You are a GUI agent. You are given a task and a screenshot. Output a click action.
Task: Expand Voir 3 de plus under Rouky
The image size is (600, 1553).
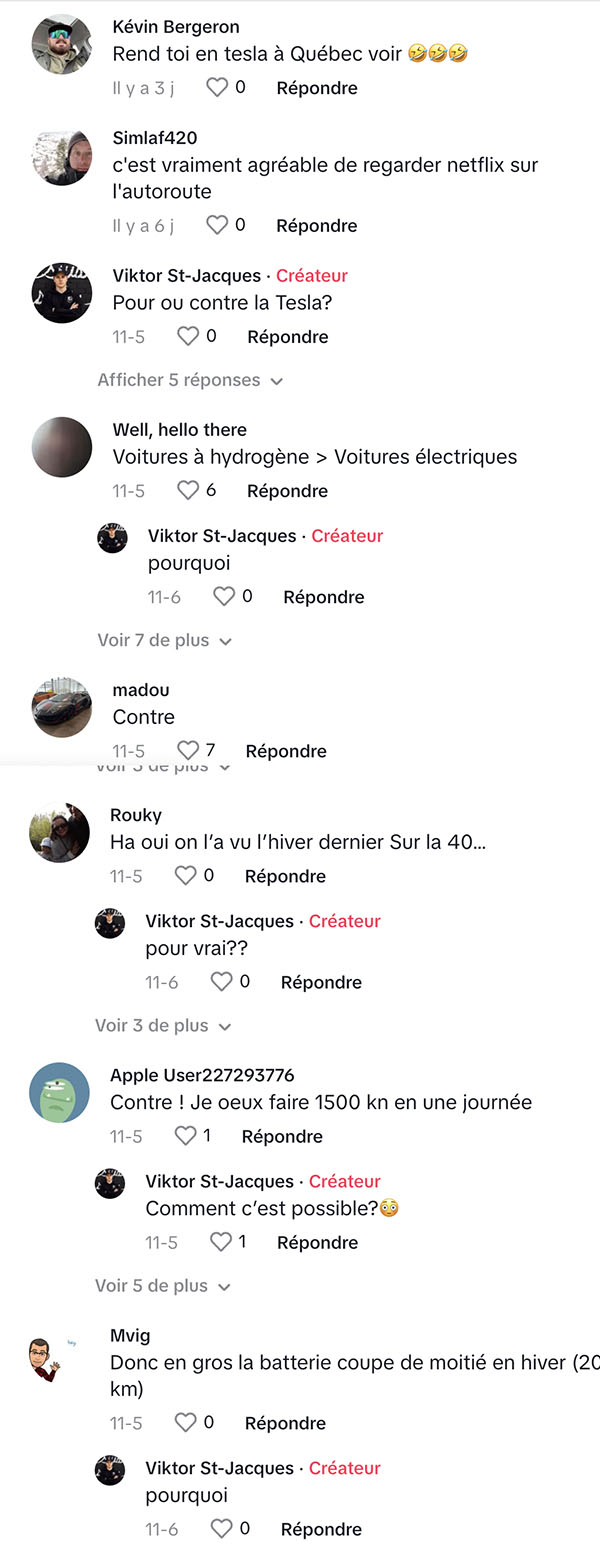point(163,1026)
